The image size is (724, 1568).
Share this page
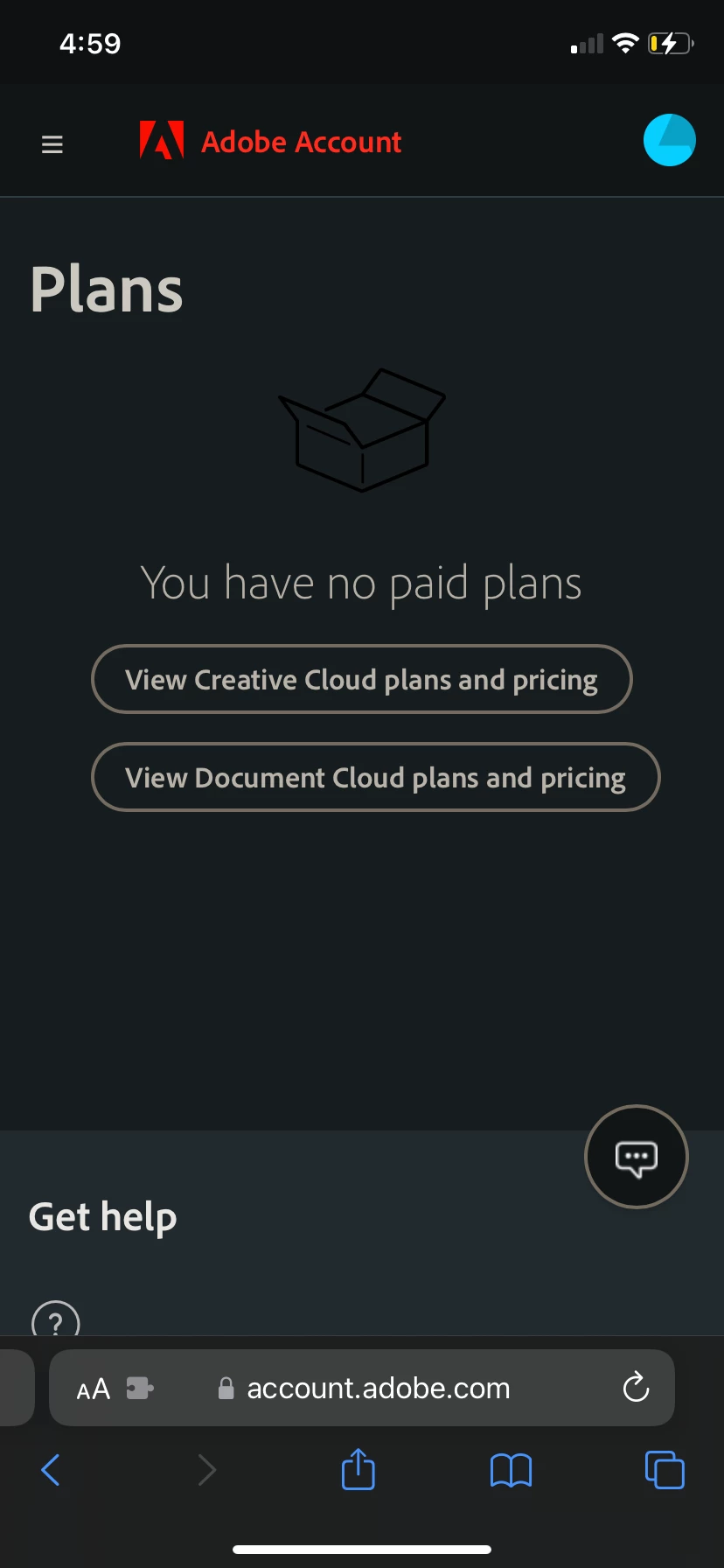pos(358,1469)
